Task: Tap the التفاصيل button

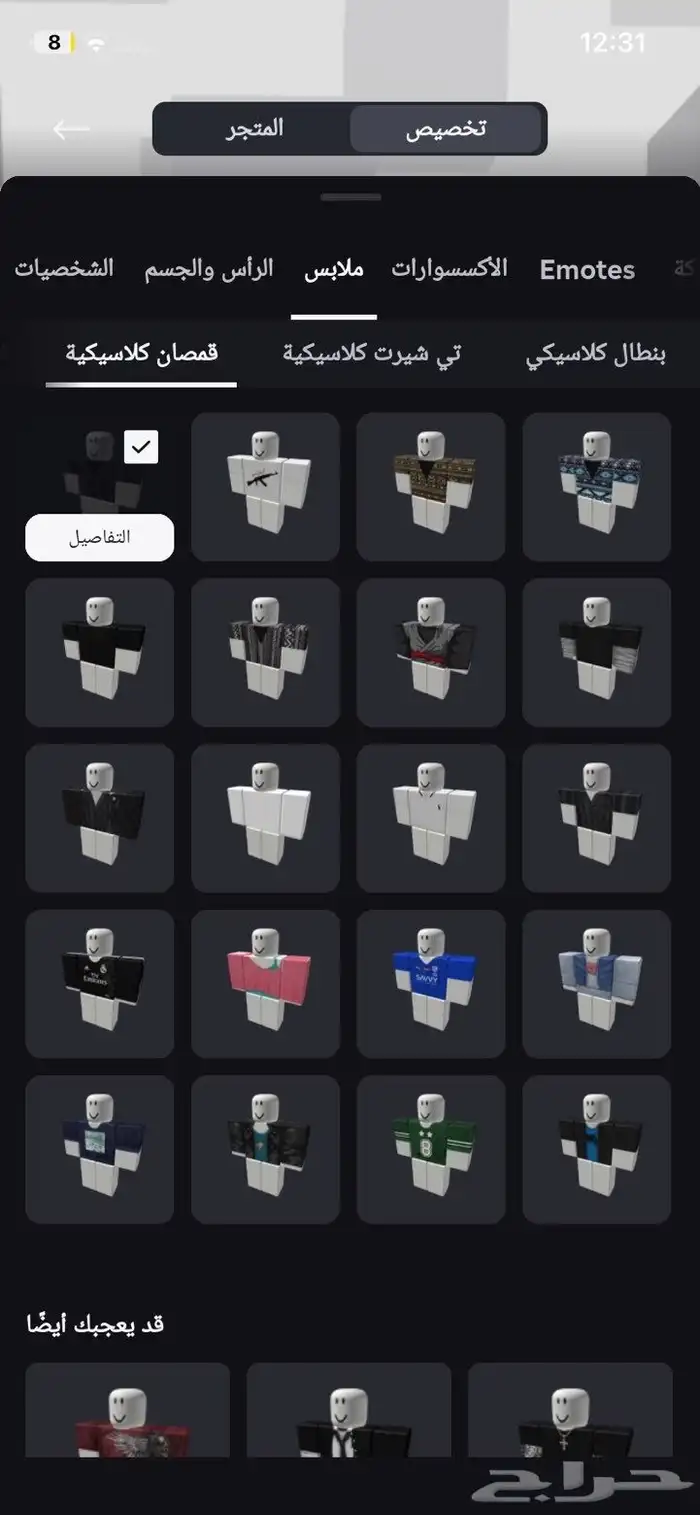Action: [x=99, y=538]
